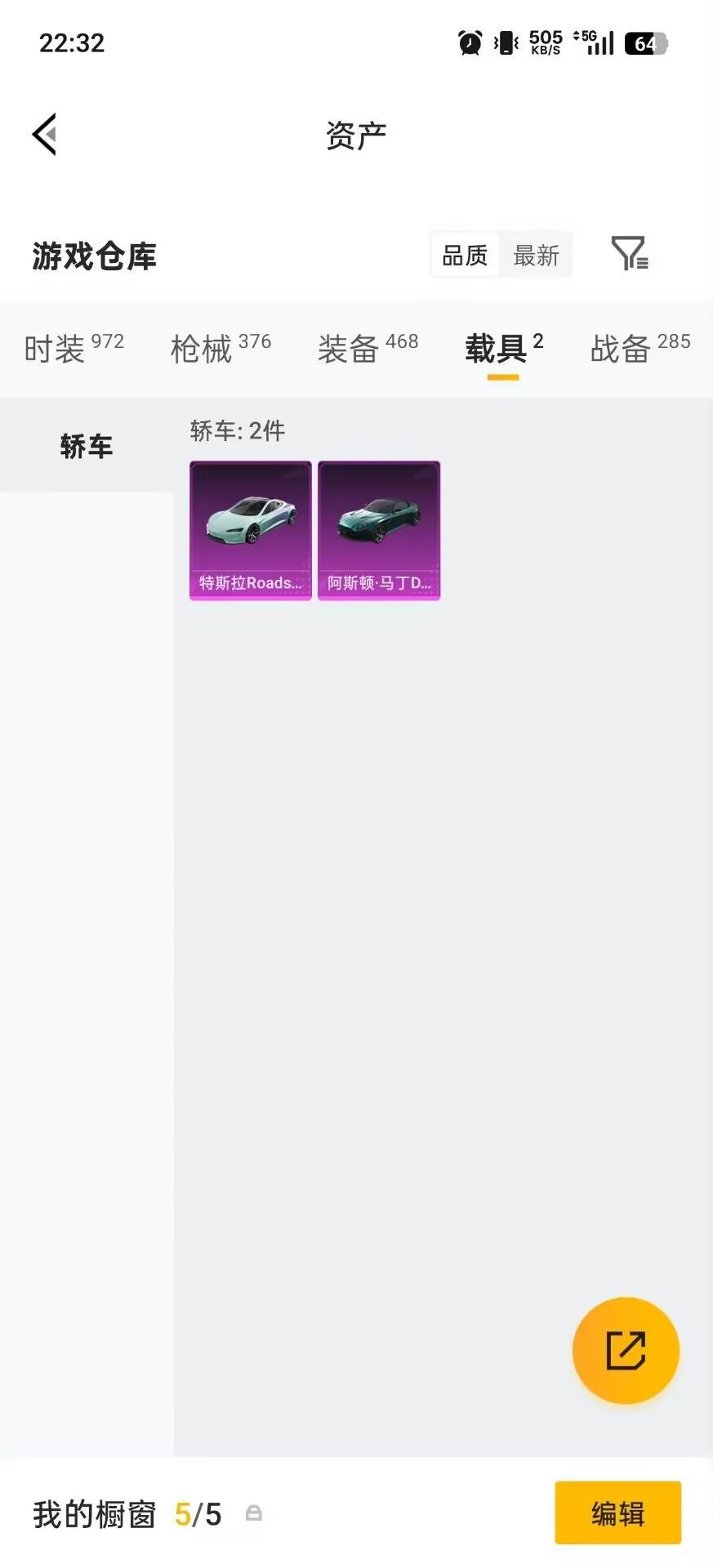This screenshot has height=1568, width=713.
Task: Tap the vibration mode status icon
Action: coord(506,43)
